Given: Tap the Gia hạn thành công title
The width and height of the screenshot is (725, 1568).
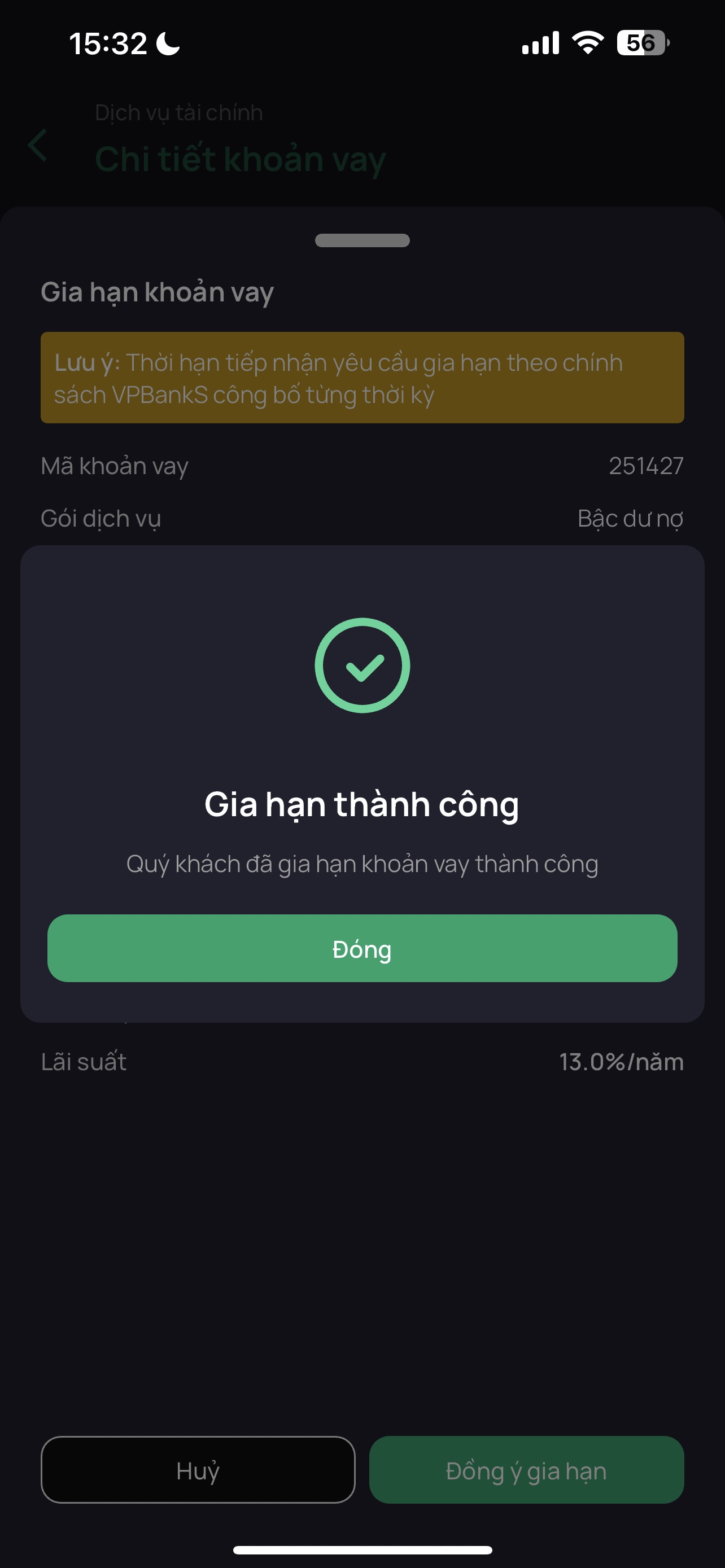Looking at the screenshot, I should click(x=362, y=804).
